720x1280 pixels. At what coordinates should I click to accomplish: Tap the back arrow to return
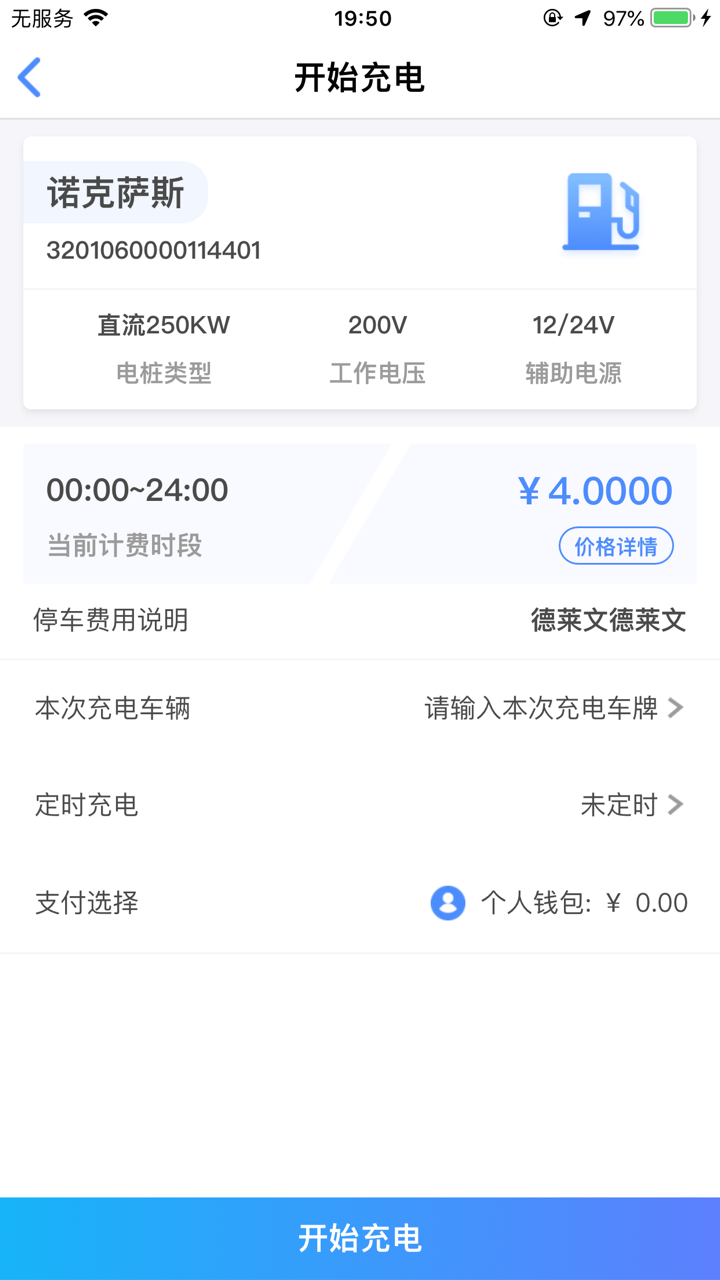click(30, 77)
